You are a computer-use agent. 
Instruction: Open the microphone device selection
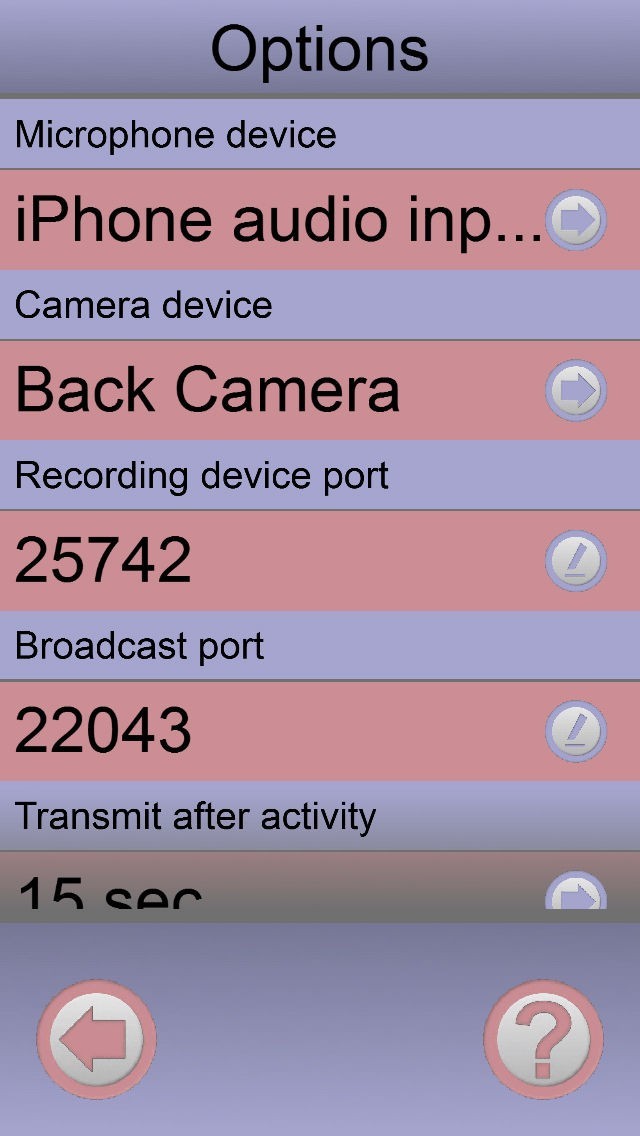click(576, 219)
